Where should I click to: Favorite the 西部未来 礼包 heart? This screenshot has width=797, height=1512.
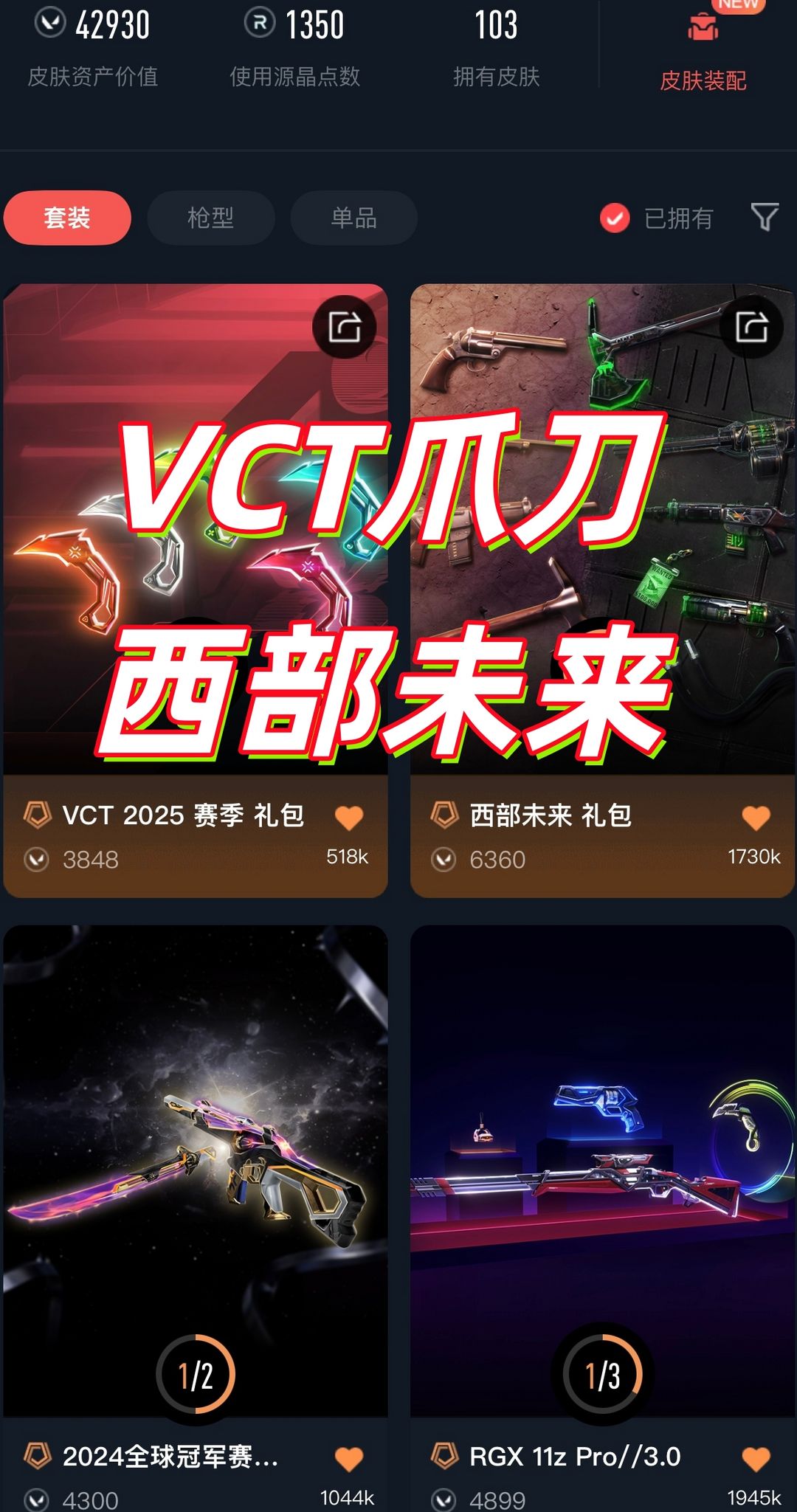coord(755,816)
